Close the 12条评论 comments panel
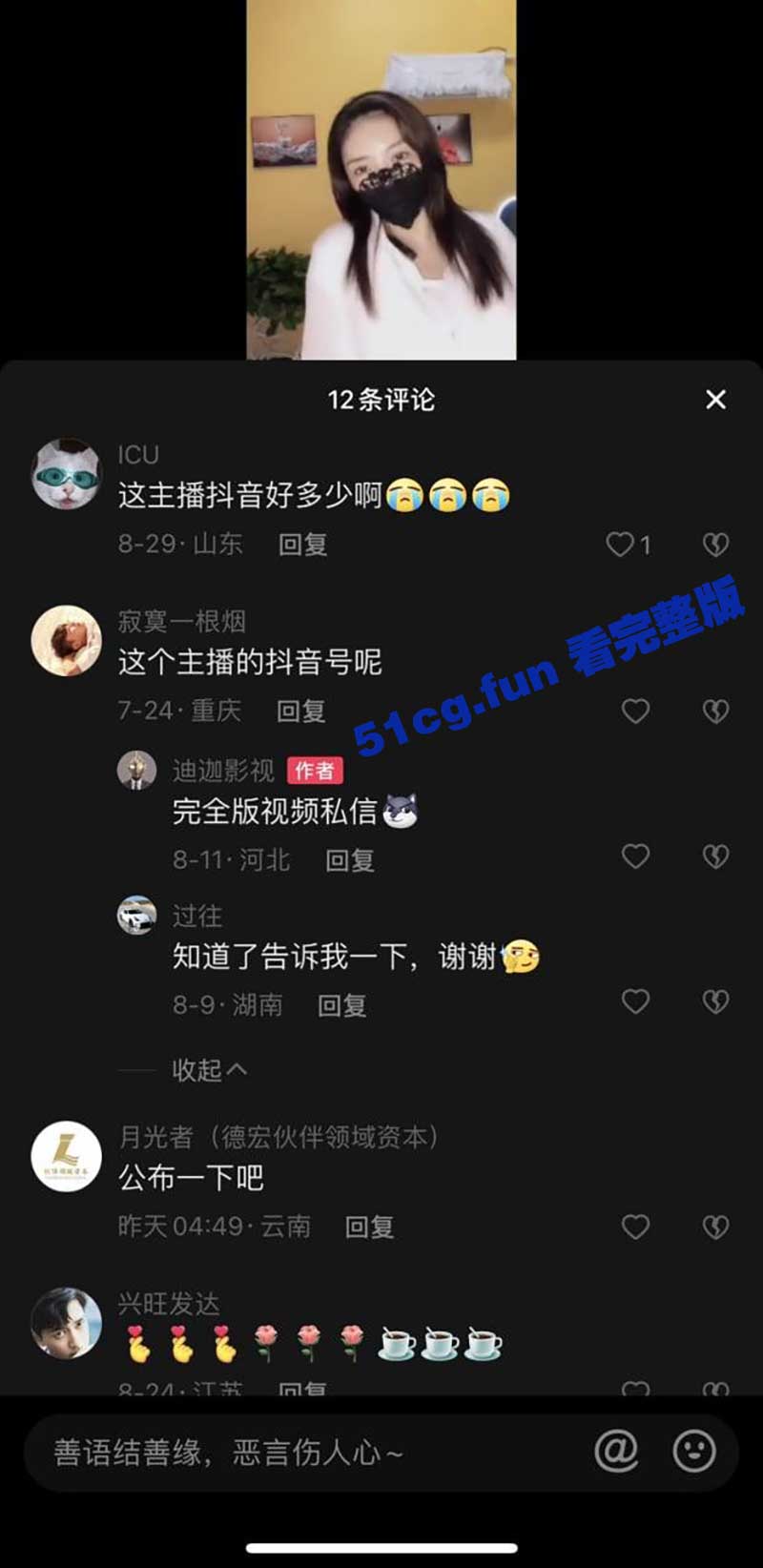The height and width of the screenshot is (1568, 763). [x=715, y=400]
